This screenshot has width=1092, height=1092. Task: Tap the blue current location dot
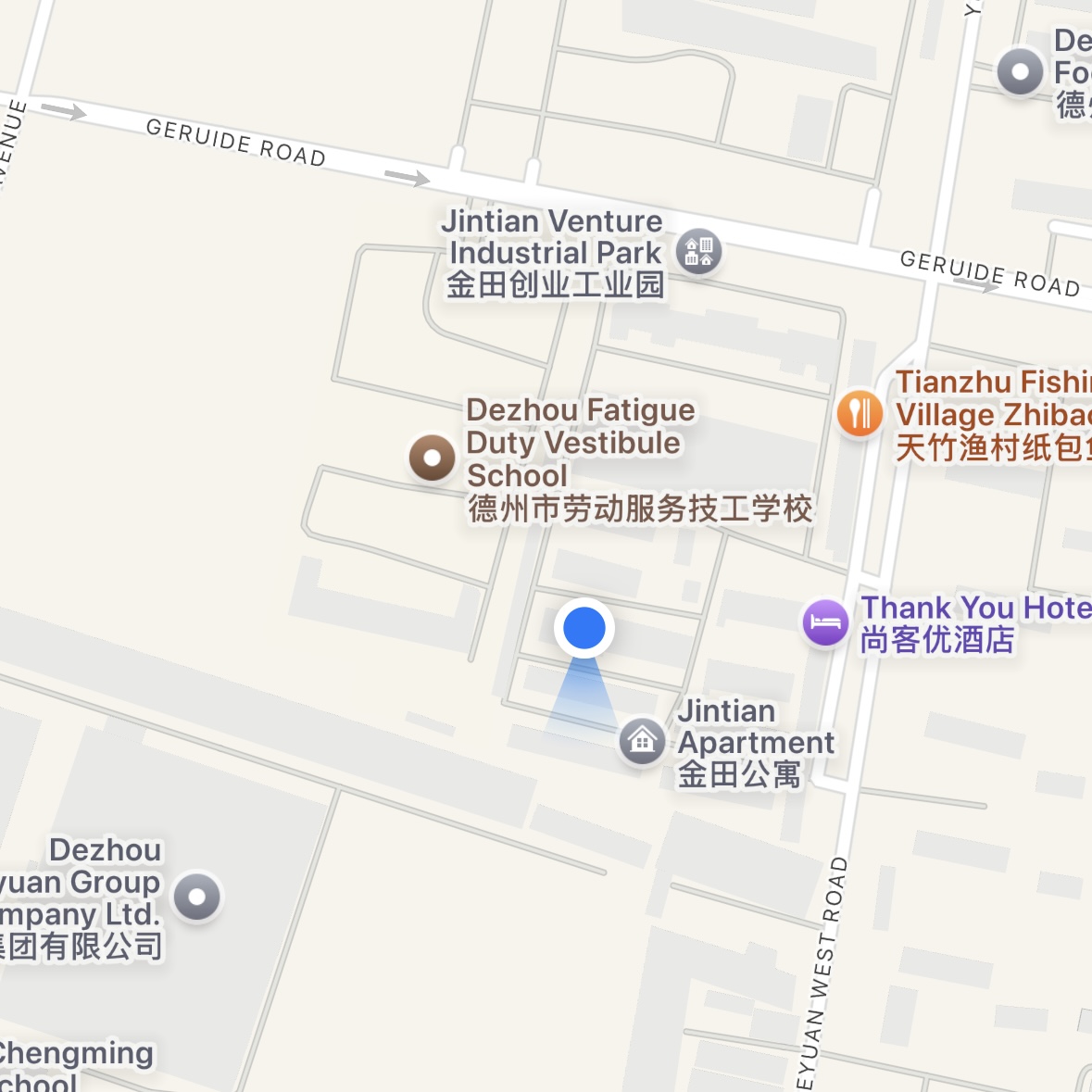tap(584, 628)
